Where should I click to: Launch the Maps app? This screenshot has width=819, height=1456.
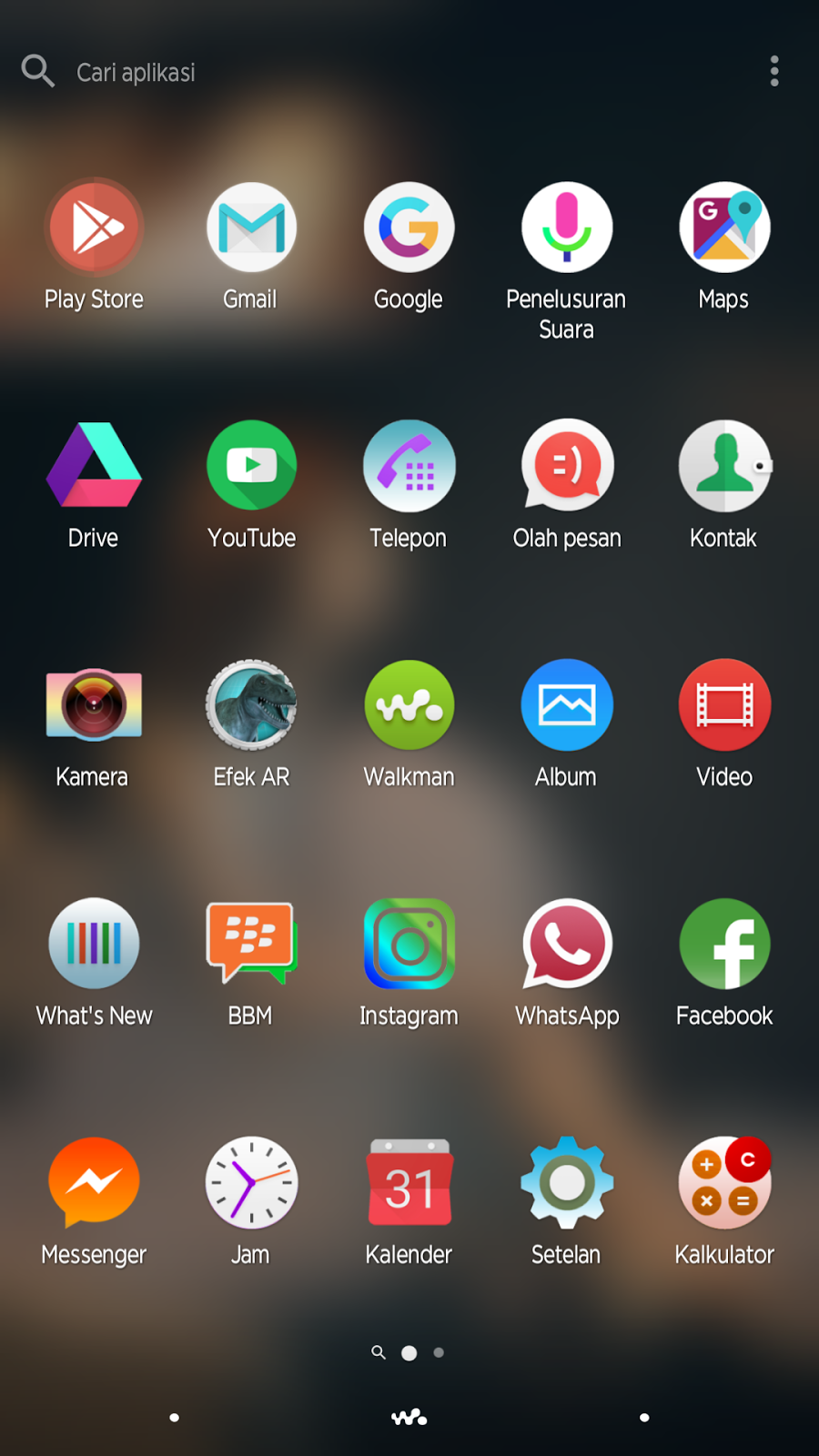(x=724, y=227)
